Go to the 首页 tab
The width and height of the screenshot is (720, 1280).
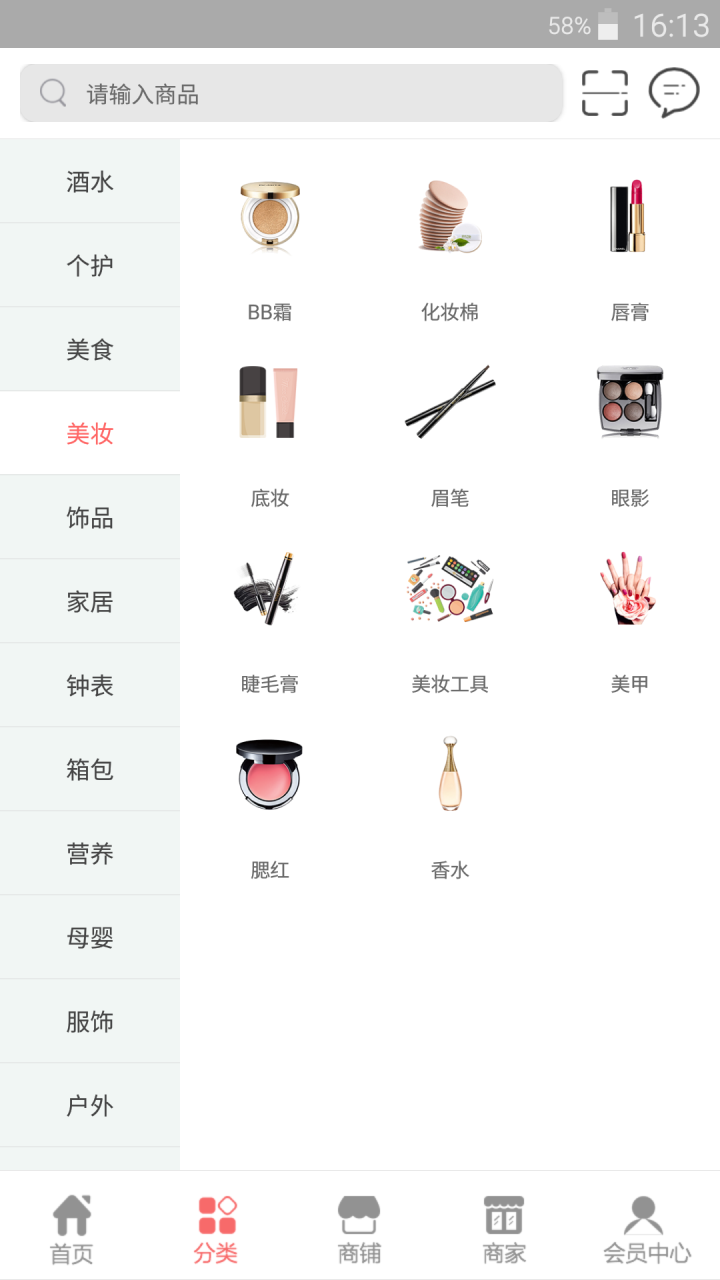[x=72, y=1228]
